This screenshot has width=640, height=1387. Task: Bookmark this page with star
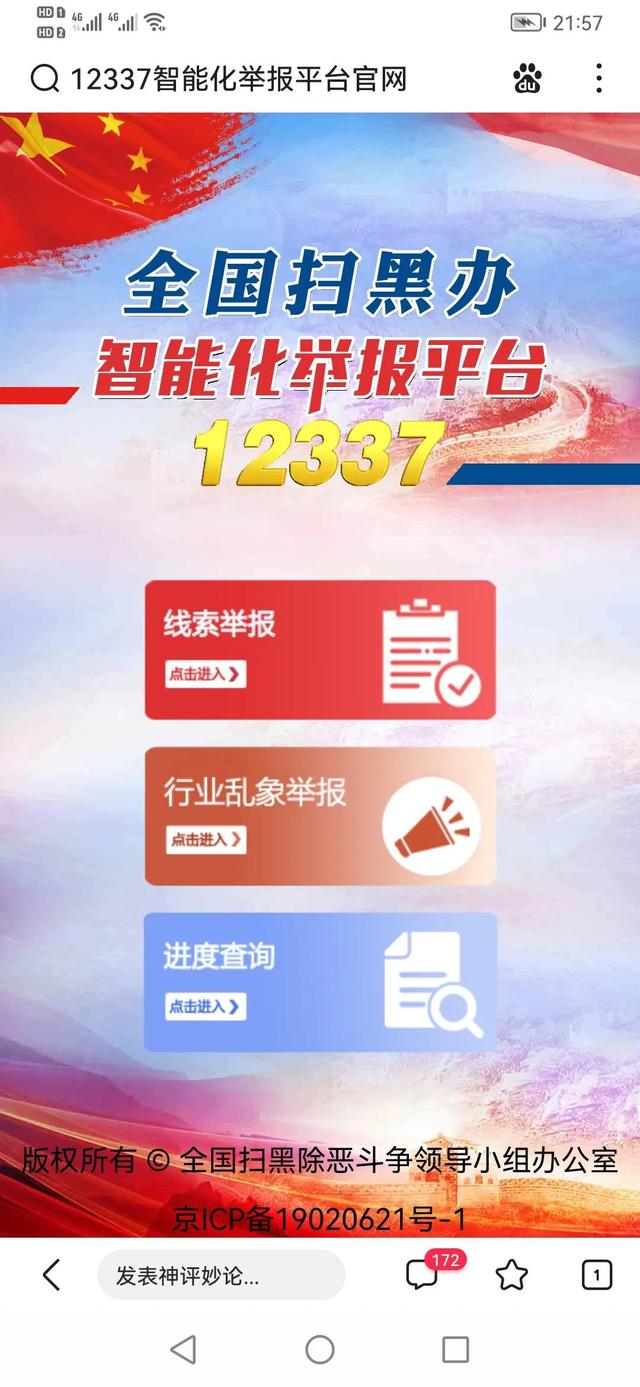pos(511,1275)
